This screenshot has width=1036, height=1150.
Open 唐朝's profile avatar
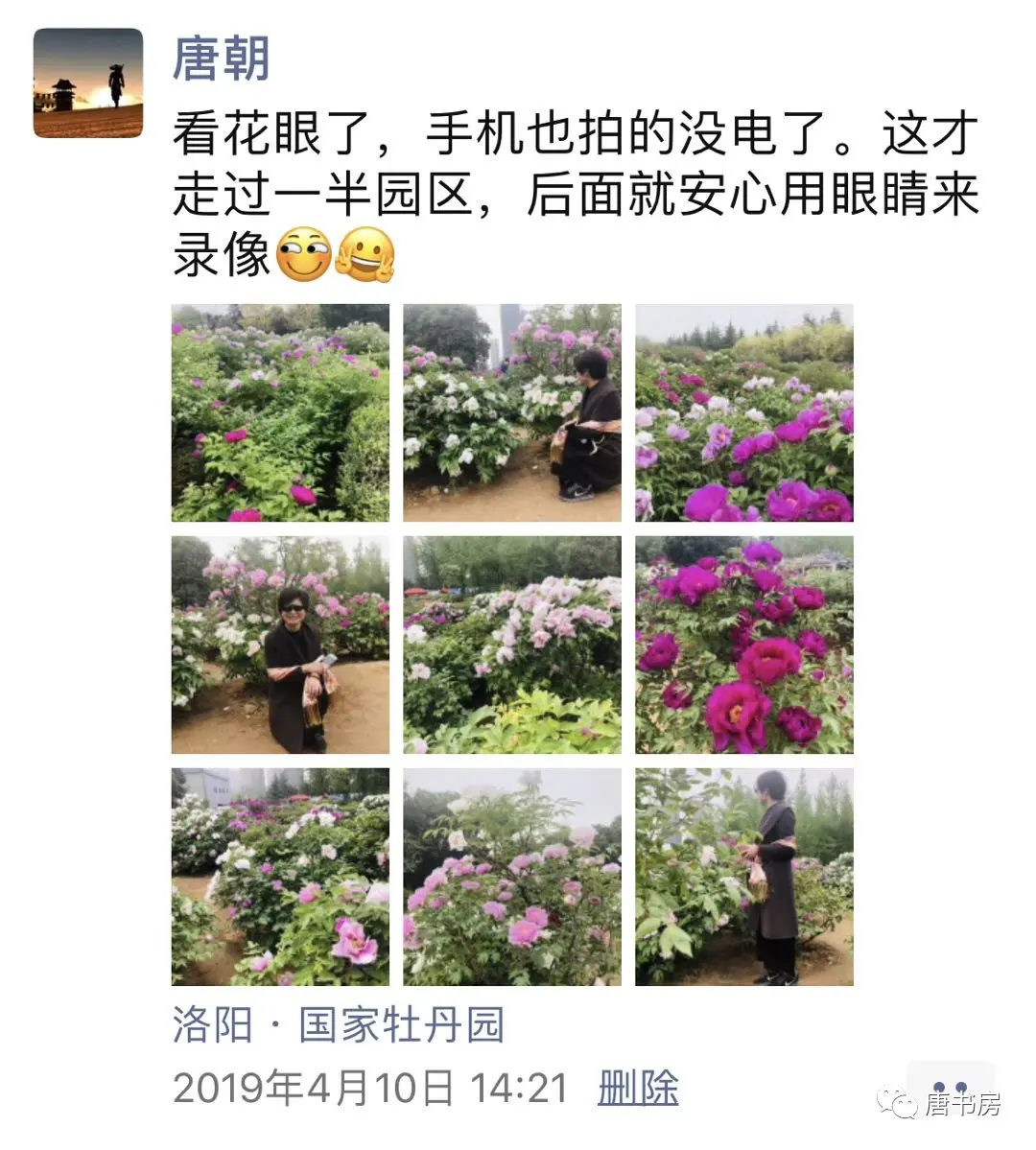point(88,82)
